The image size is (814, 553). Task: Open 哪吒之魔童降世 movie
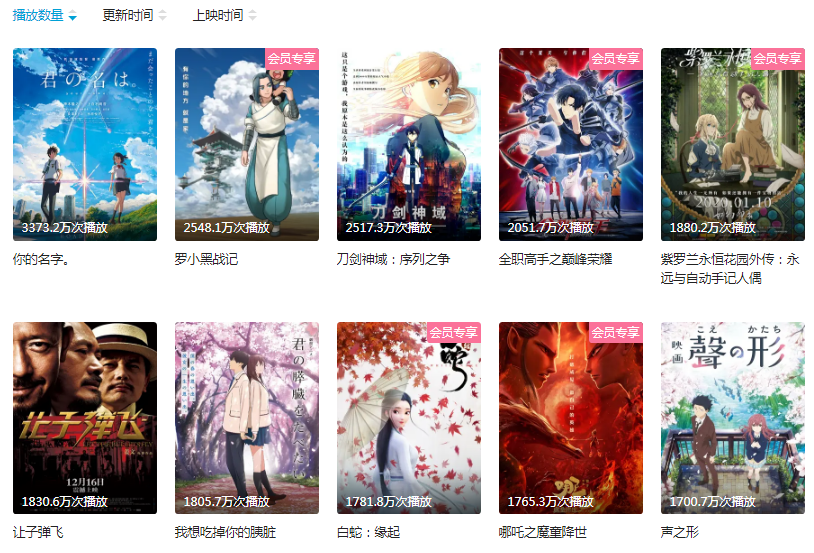[x=571, y=417]
